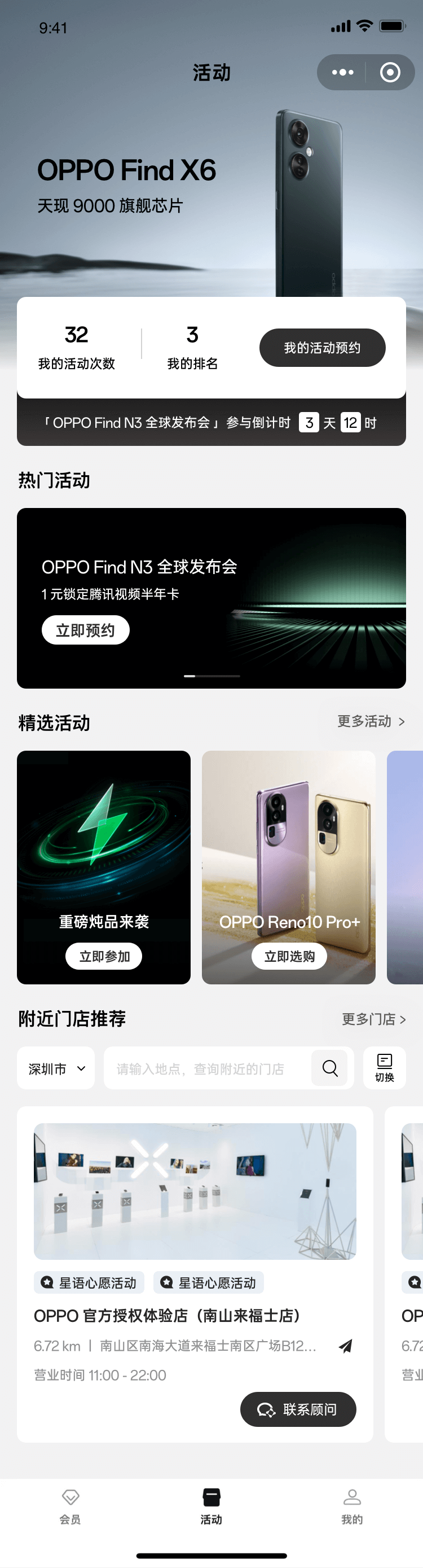This screenshot has width=423, height=1568.
Task: Expand the 深圳市 city dropdown
Action: click(x=56, y=1069)
